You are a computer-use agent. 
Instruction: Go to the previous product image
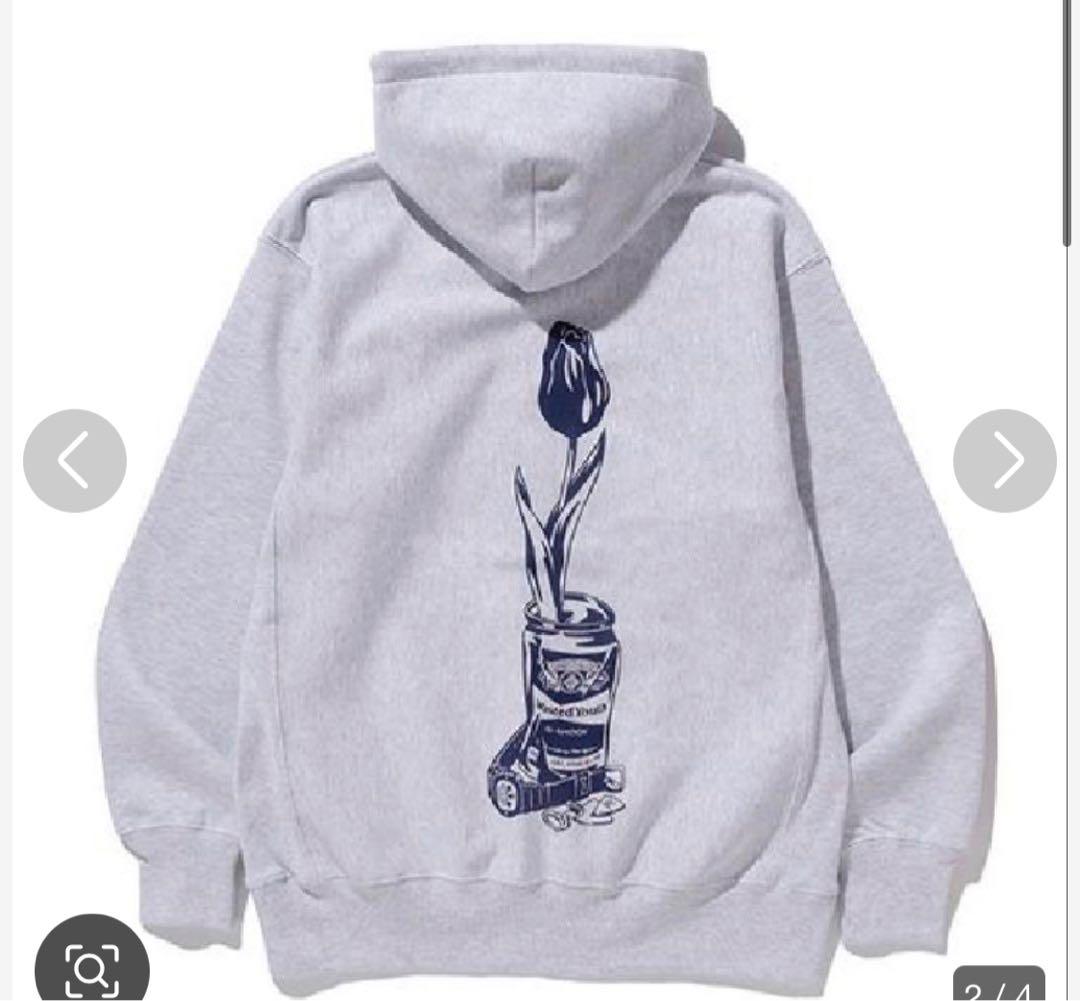tap(75, 461)
